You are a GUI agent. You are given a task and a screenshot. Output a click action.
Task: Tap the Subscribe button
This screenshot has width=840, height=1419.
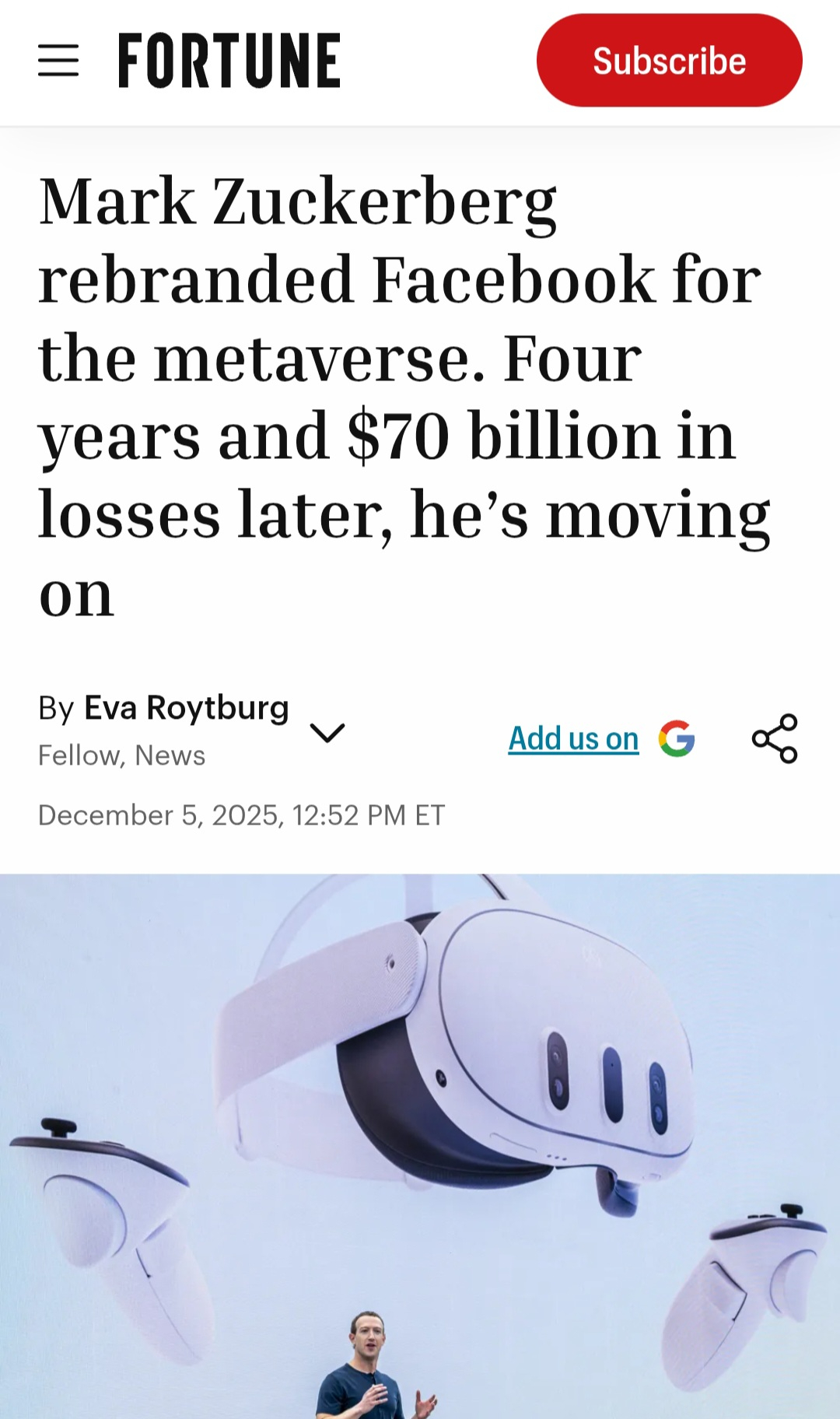(669, 61)
